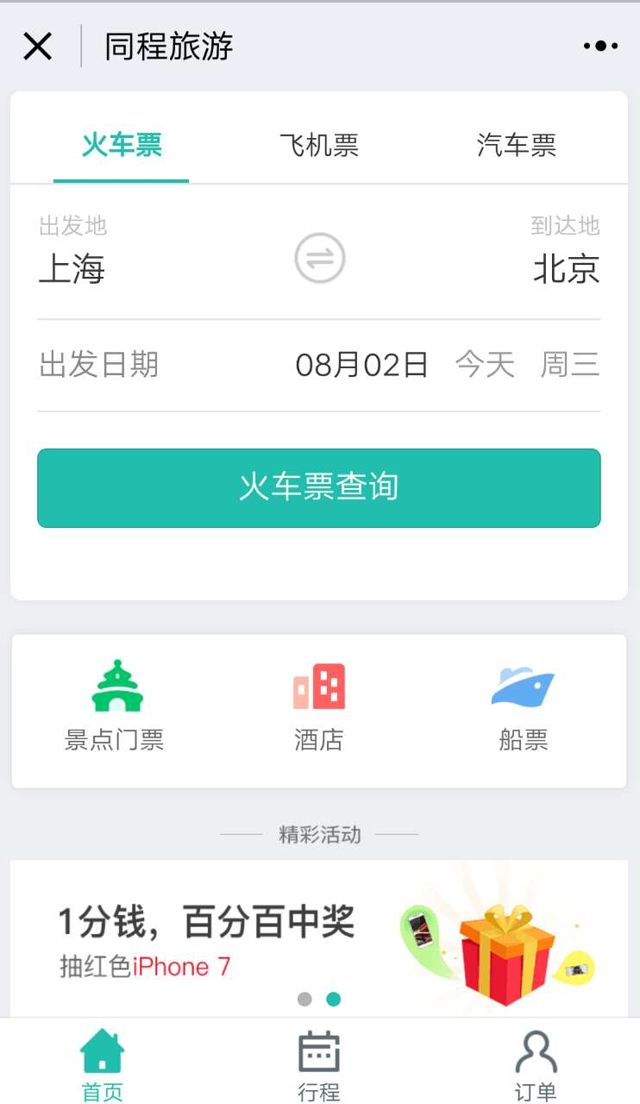Open the three-dot overflow menu
This screenshot has width=640, height=1104.
[x=600, y=46]
